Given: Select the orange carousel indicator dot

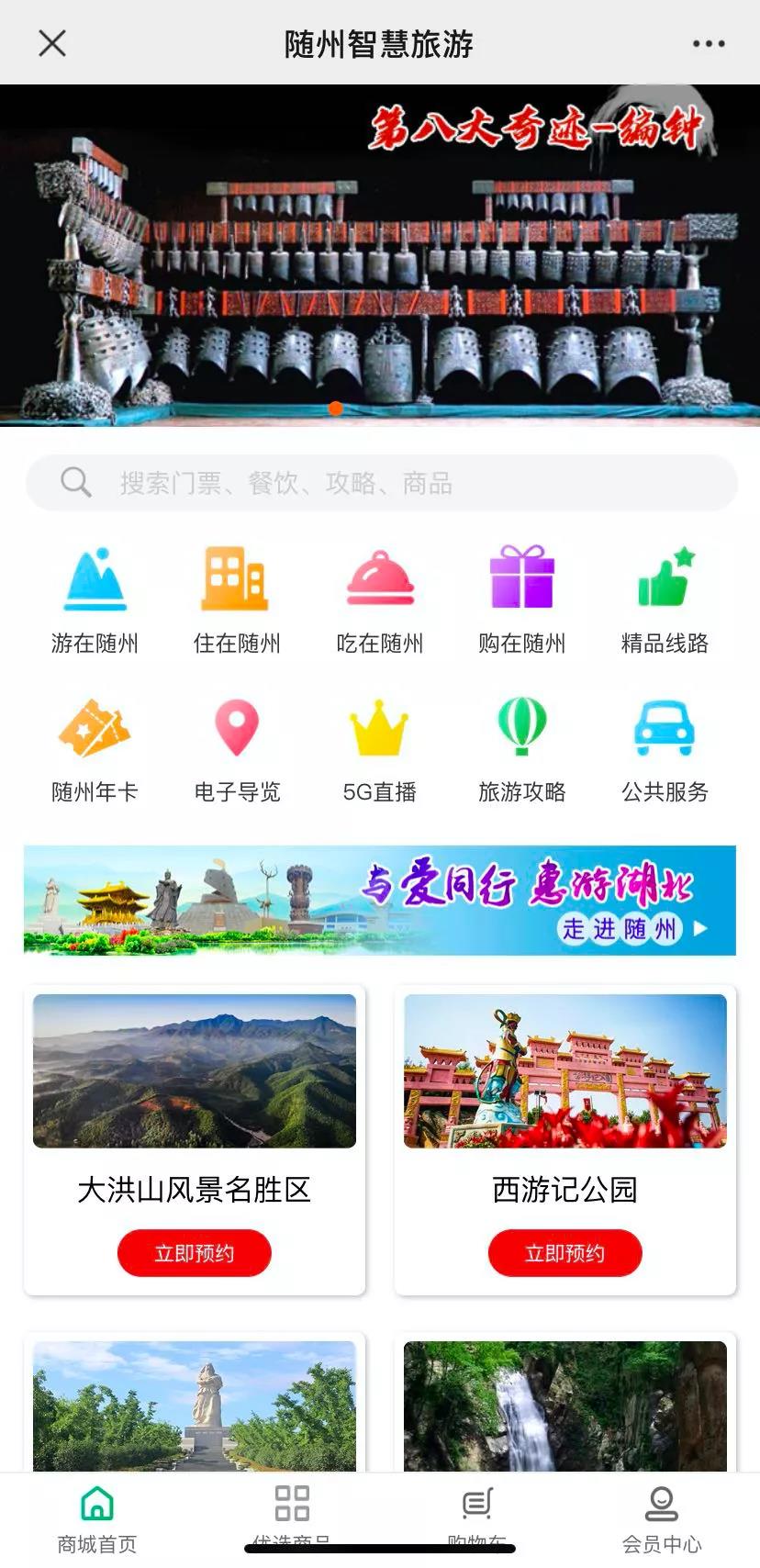Looking at the screenshot, I should click(x=336, y=408).
